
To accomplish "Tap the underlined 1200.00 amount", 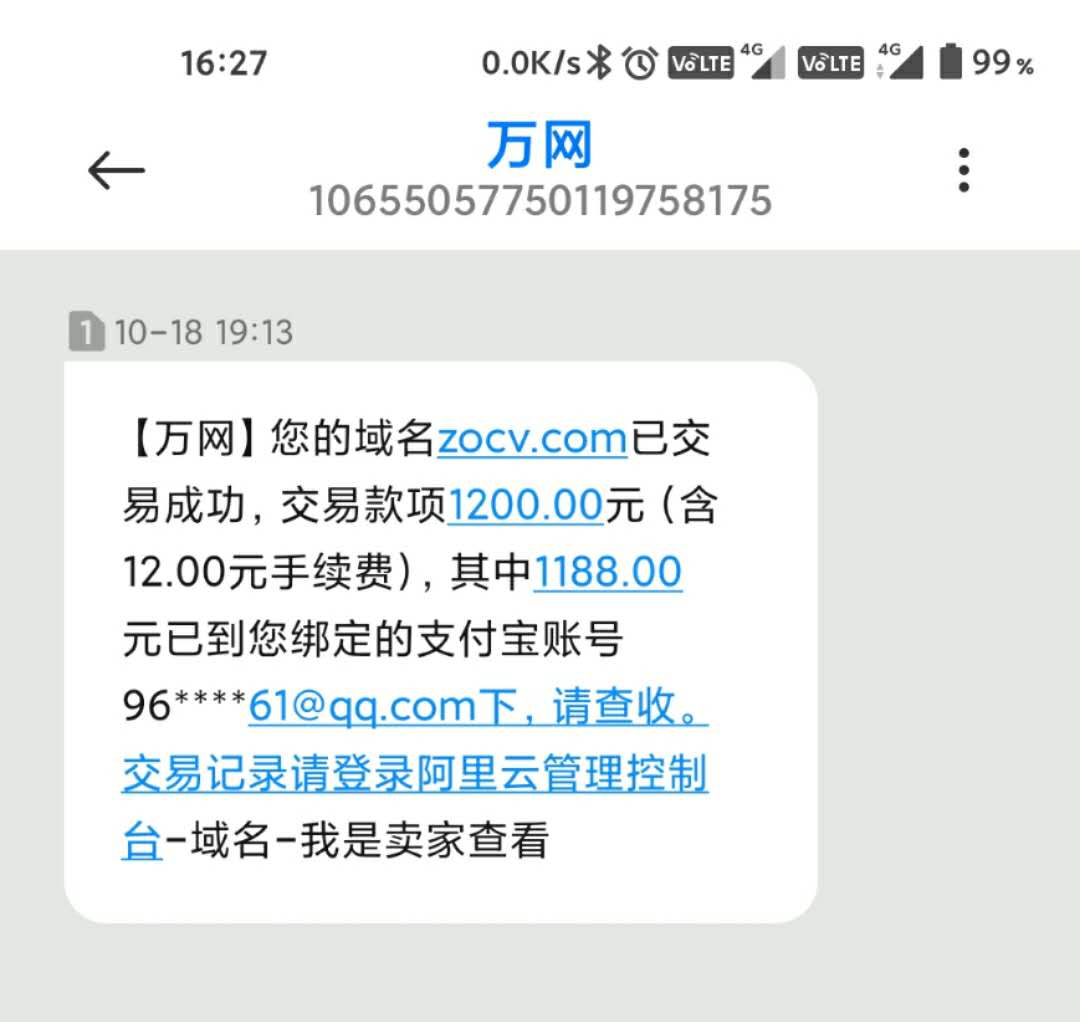I will [x=525, y=508].
